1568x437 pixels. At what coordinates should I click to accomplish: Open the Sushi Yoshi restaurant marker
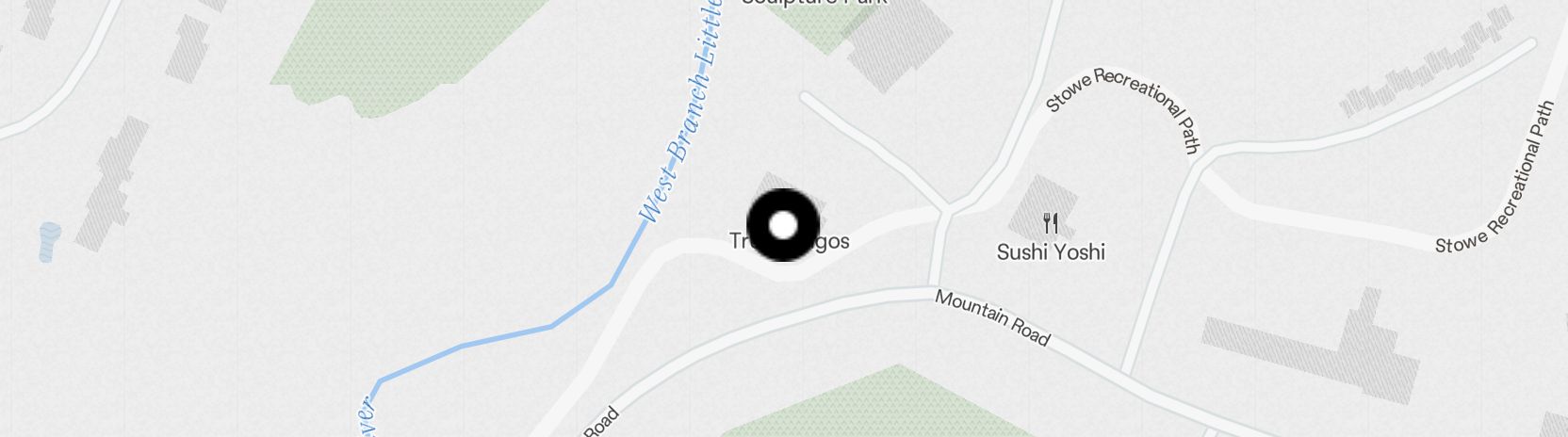point(1051,224)
